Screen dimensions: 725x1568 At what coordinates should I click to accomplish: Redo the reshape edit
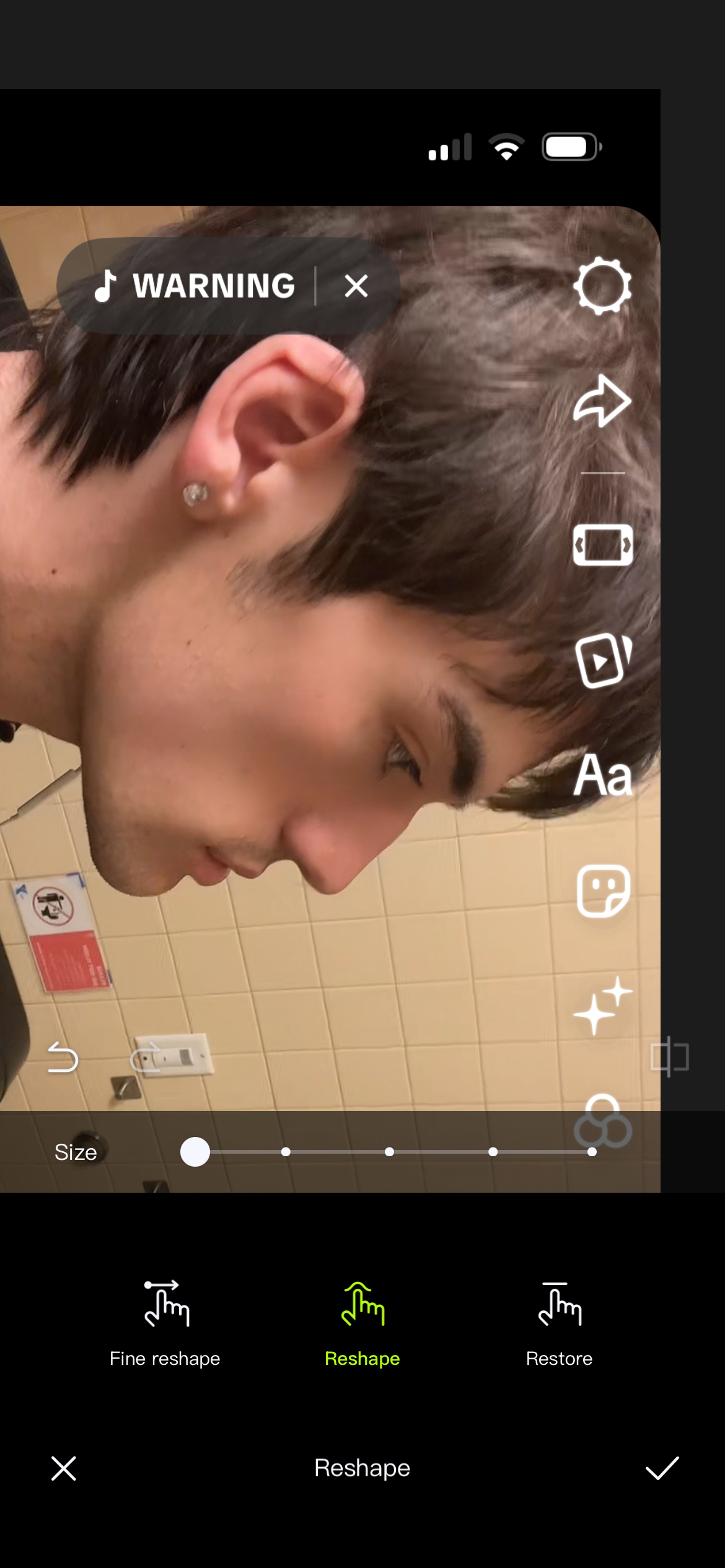[x=146, y=1058]
